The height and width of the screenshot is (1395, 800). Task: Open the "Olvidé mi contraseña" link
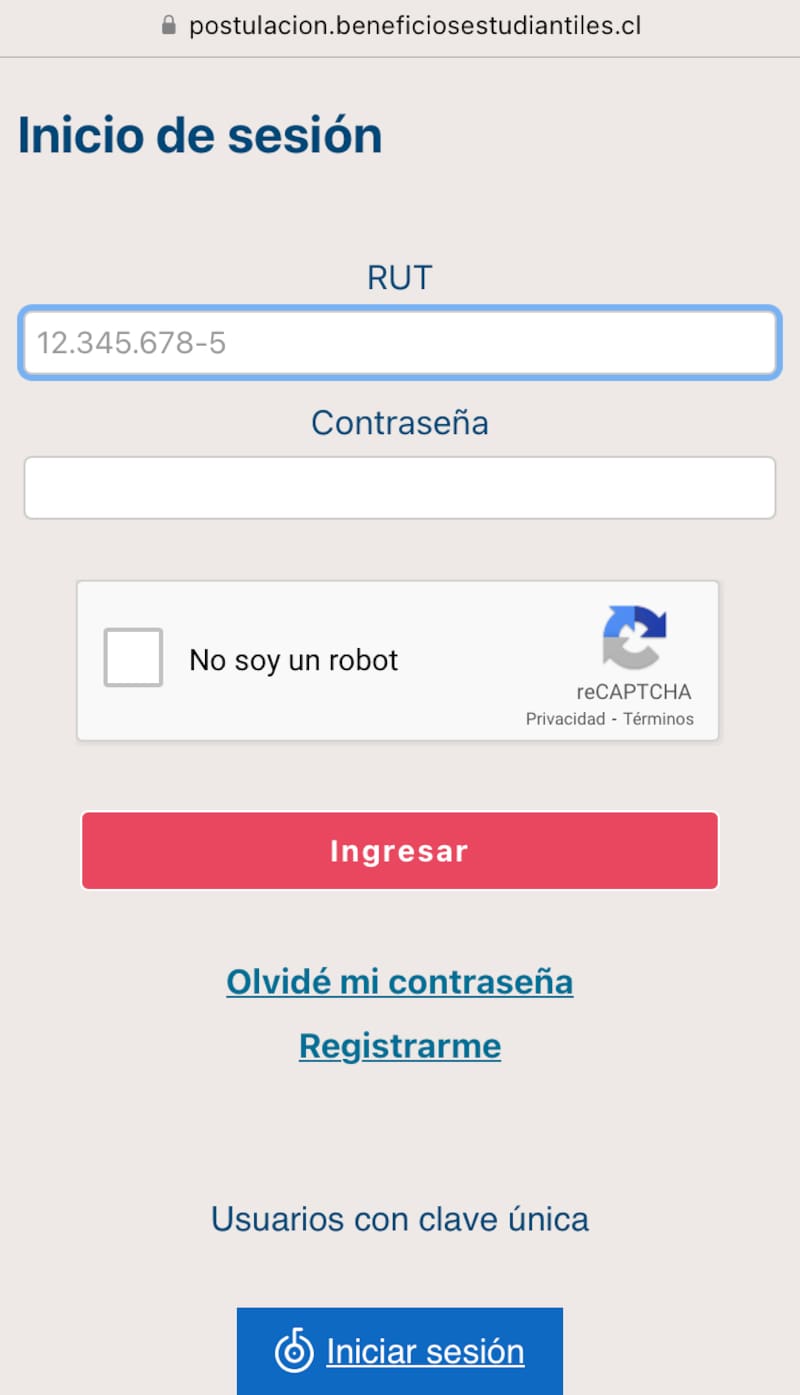coord(400,982)
